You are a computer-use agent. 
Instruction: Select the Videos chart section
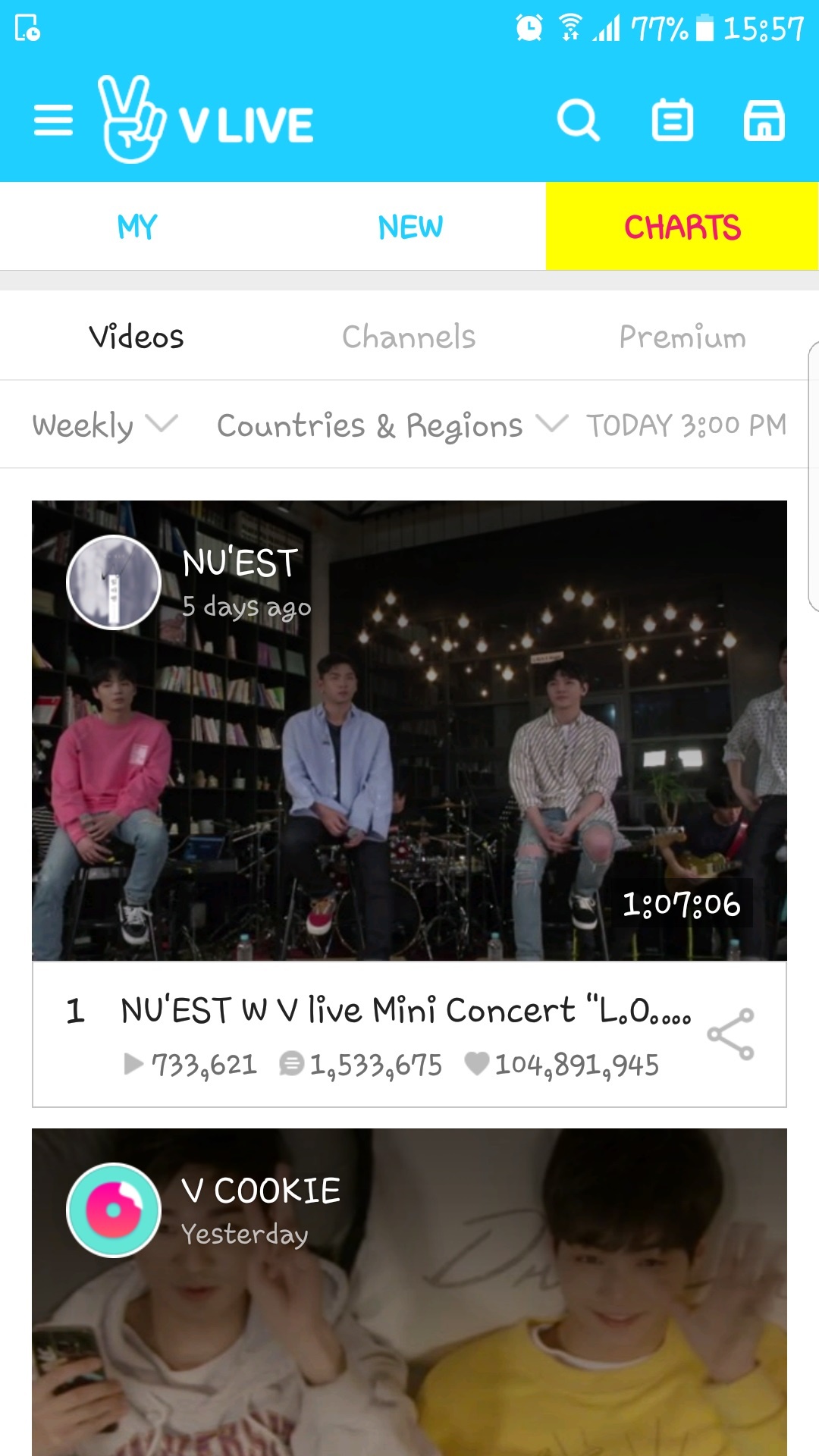pos(136,337)
